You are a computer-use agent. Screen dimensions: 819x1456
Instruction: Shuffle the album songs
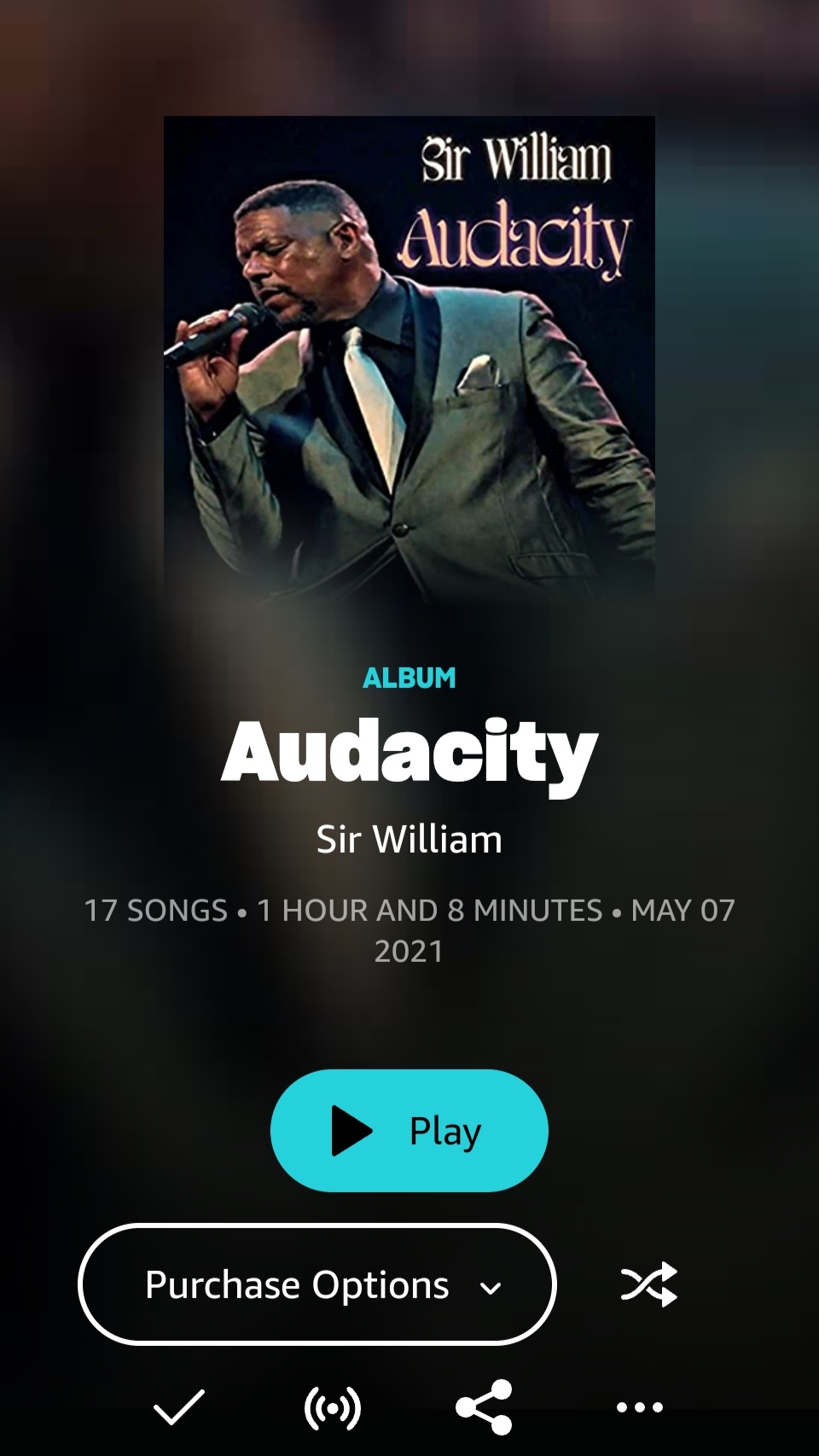pos(648,1284)
